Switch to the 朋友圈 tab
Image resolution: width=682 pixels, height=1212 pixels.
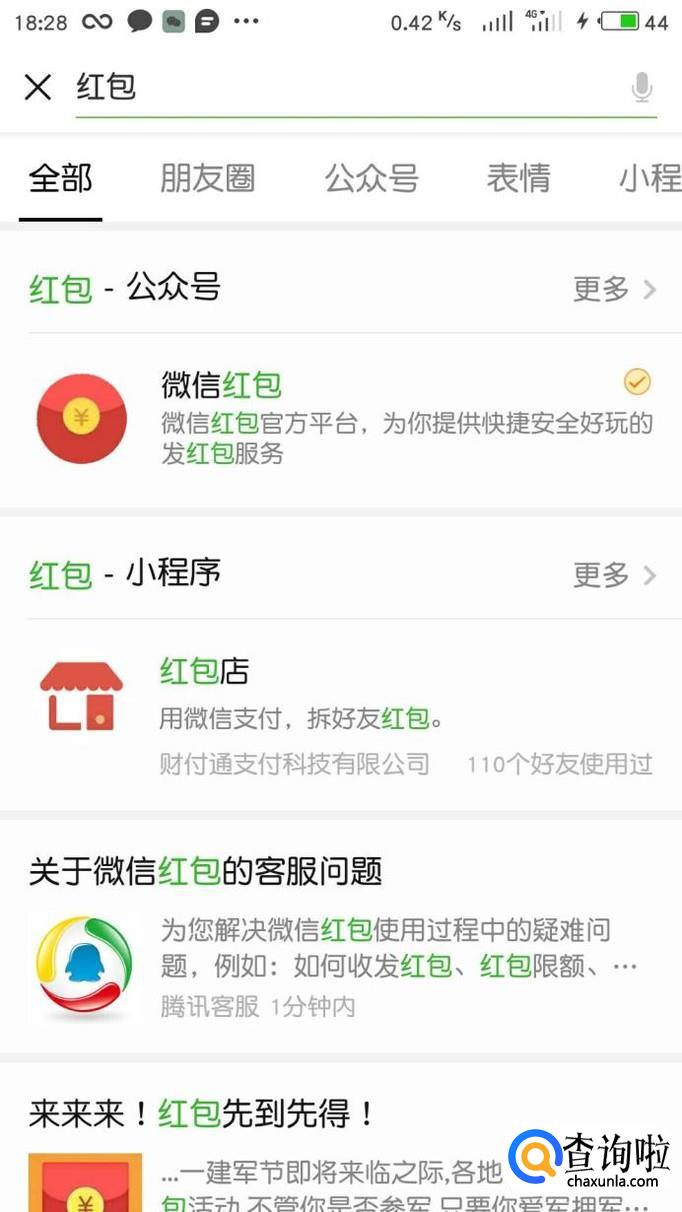click(x=207, y=179)
